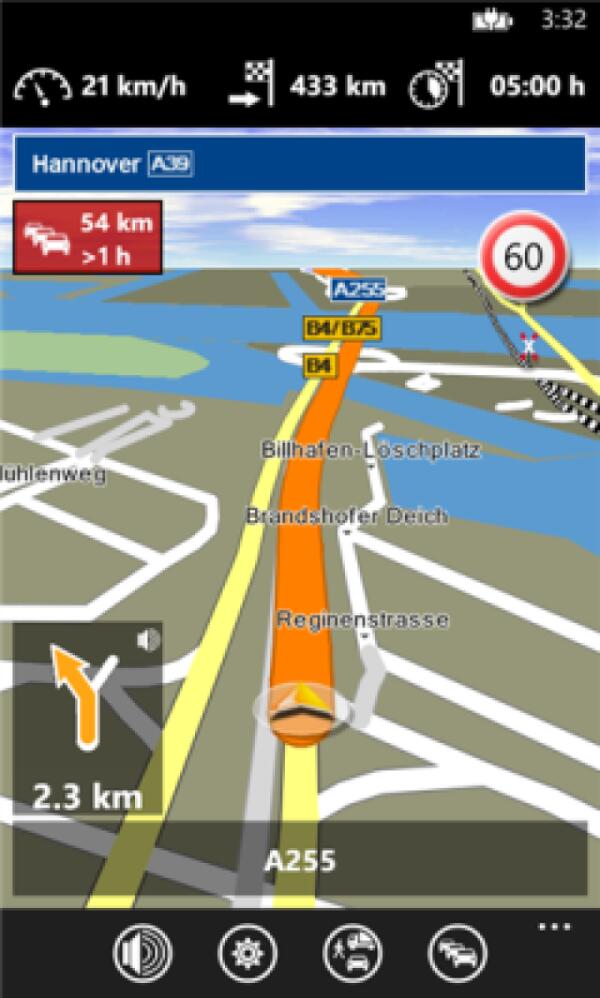Image resolution: width=600 pixels, height=998 pixels.
Task: Tap the volume speaker icon in app bar
Action: (142, 954)
